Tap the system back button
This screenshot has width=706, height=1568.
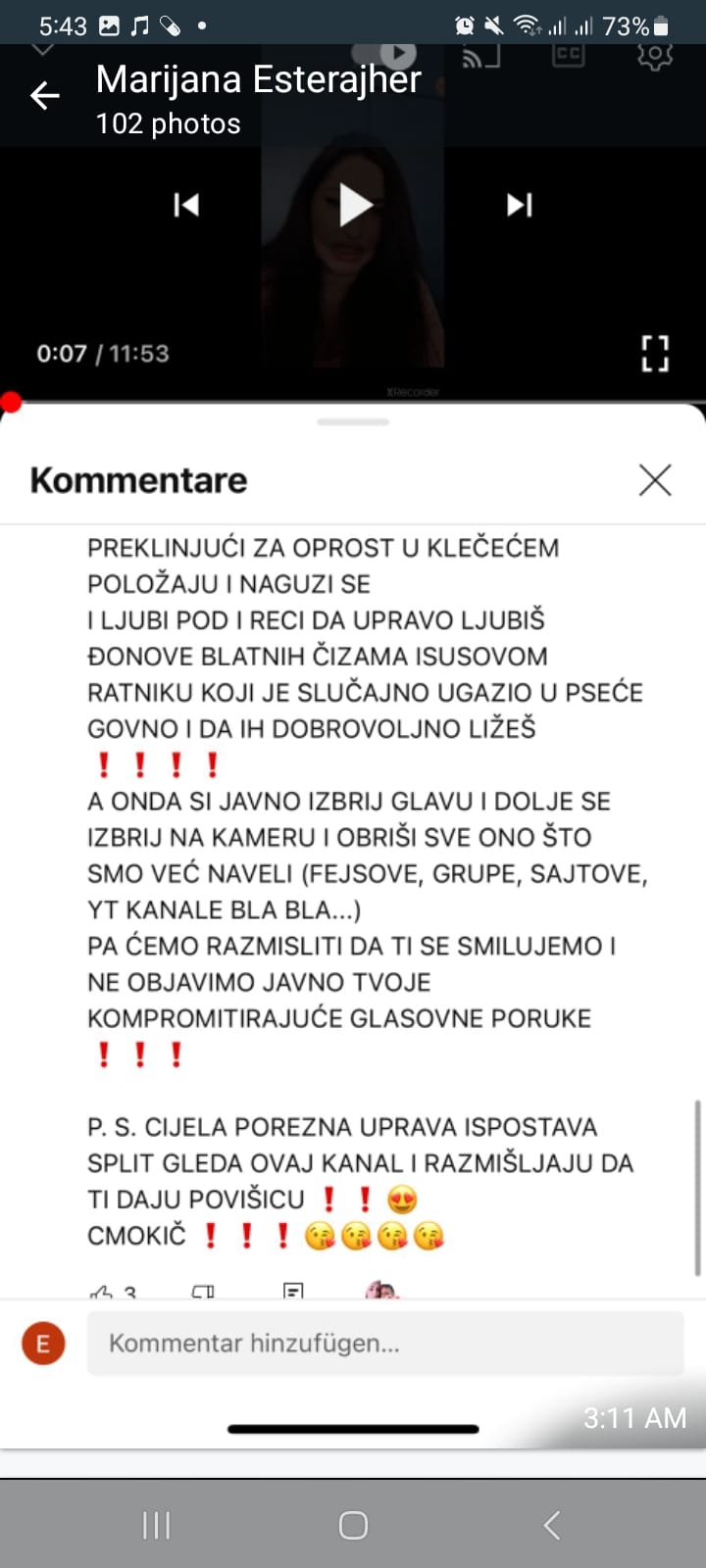point(552,1525)
